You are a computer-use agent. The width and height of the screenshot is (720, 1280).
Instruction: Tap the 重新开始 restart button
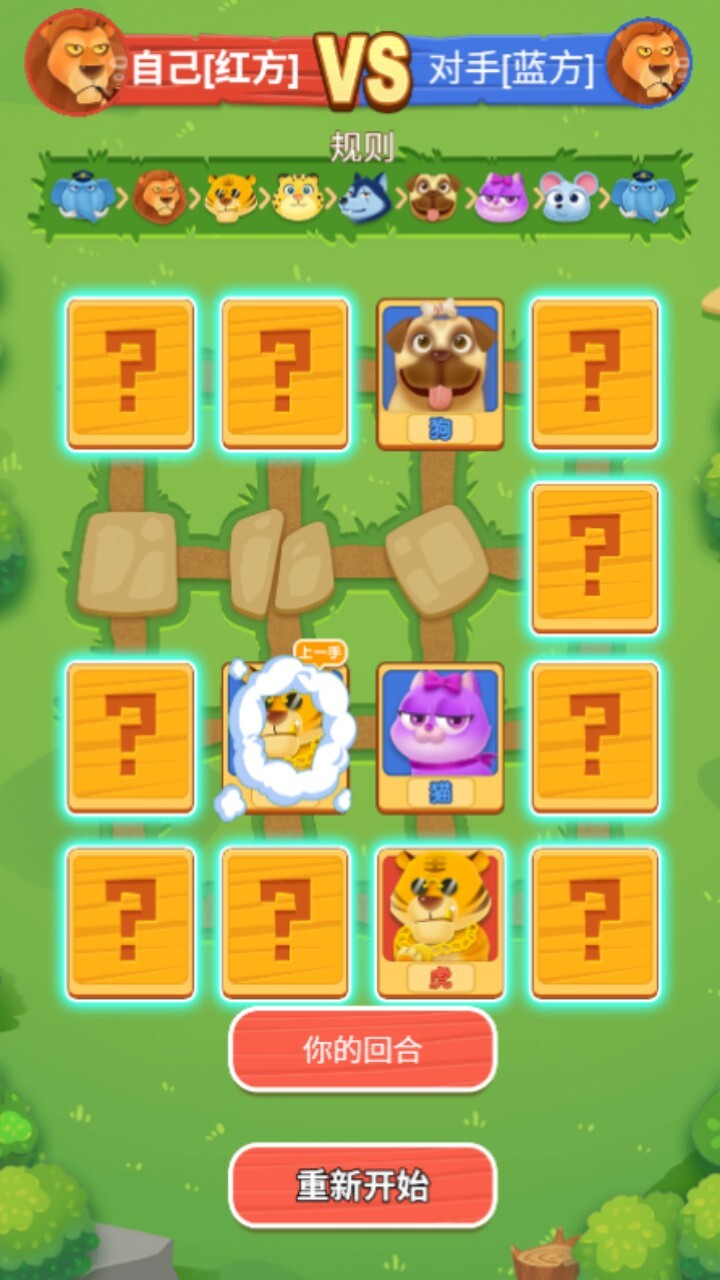tap(362, 1186)
